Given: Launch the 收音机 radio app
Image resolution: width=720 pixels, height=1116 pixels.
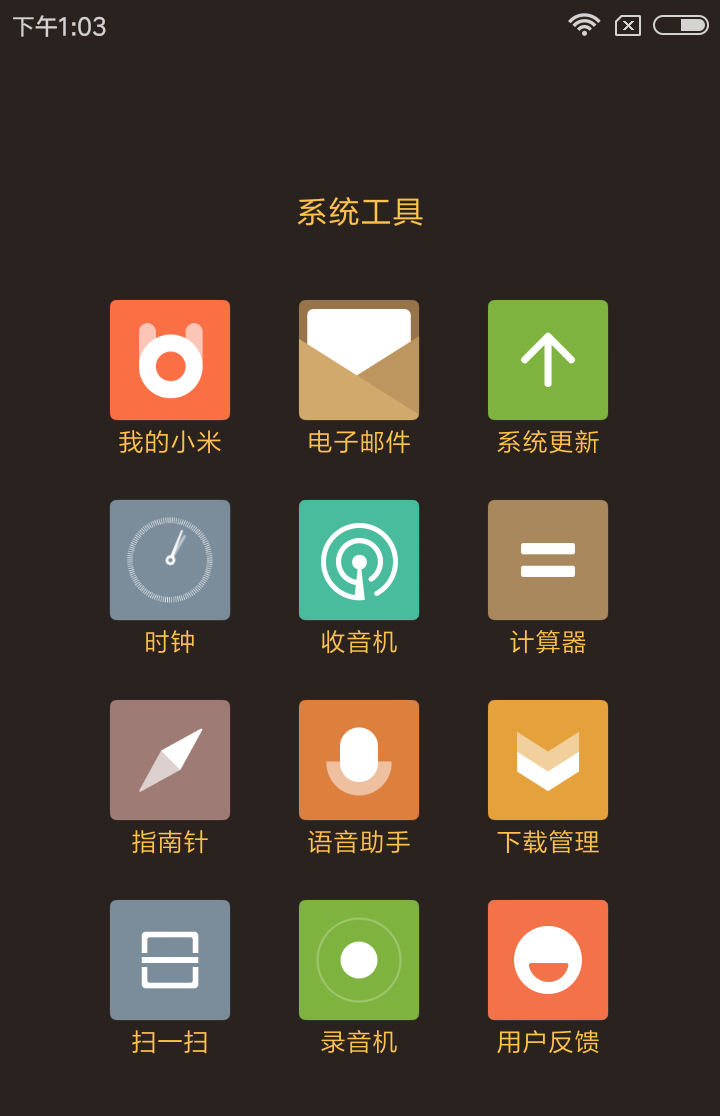Looking at the screenshot, I should (x=359, y=560).
